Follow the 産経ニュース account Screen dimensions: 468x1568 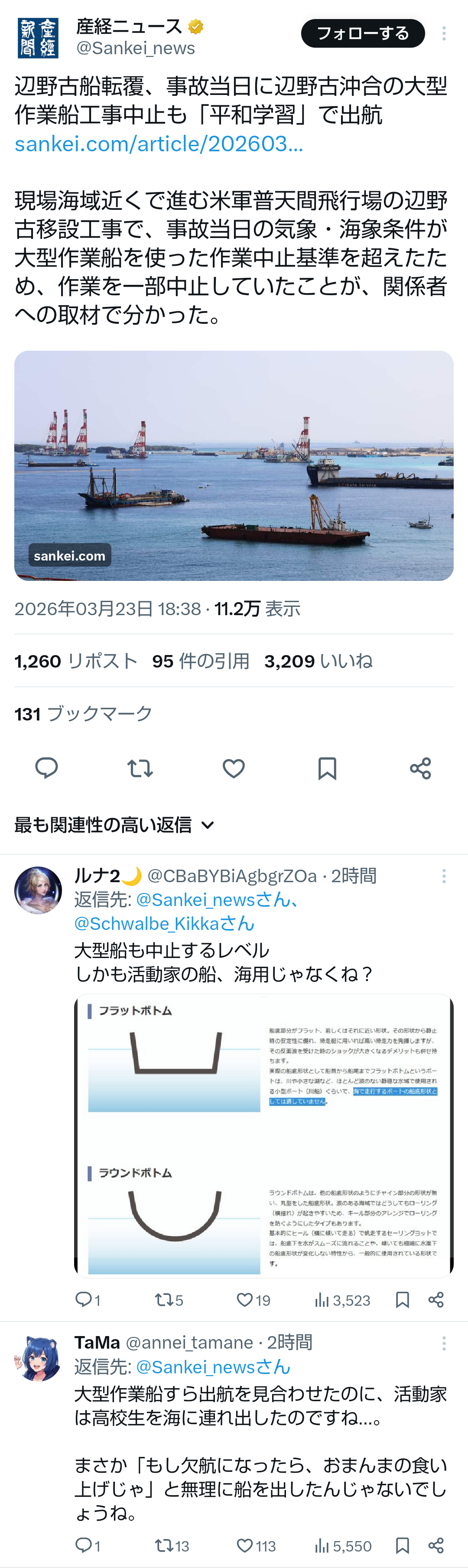point(362,33)
